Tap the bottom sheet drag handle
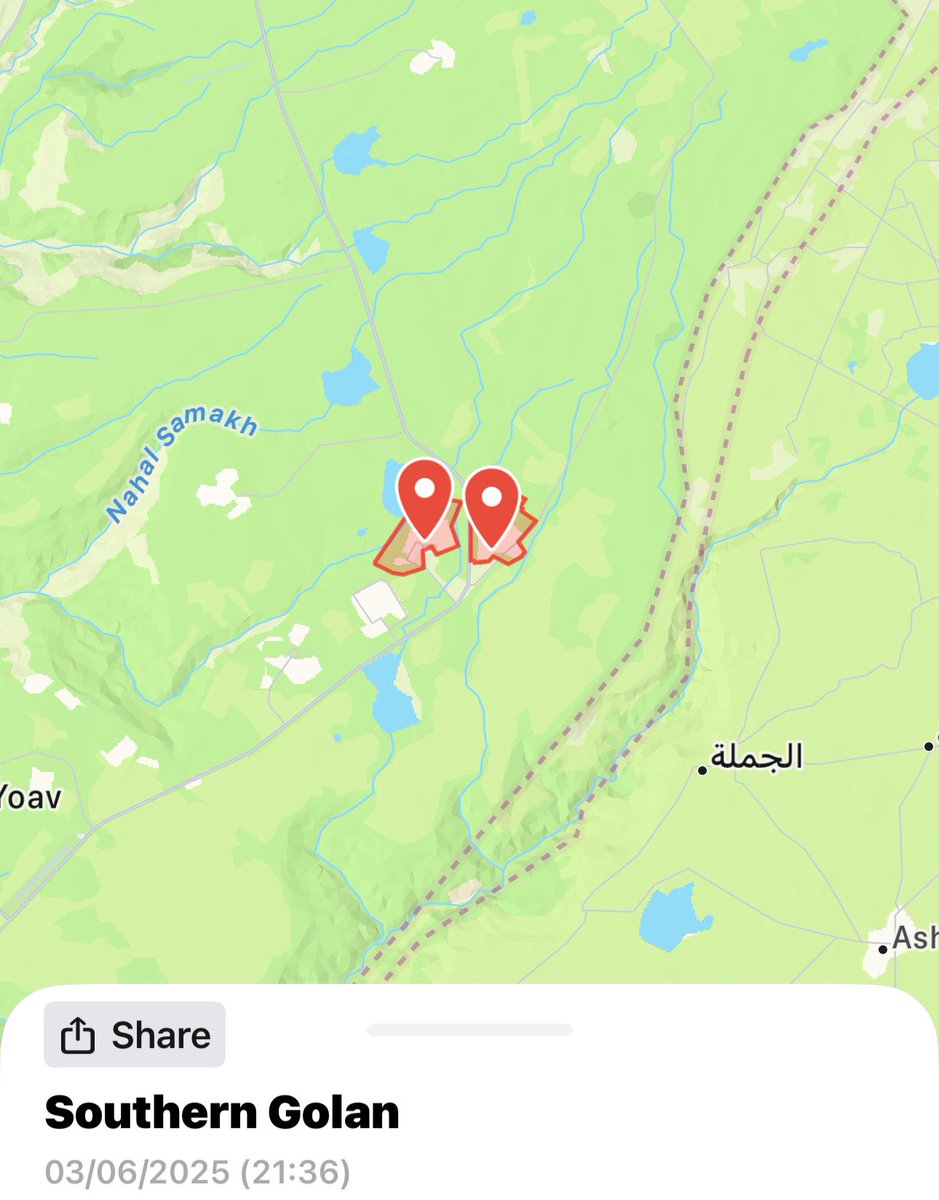This screenshot has width=939, height=1200. pyautogui.click(x=469, y=1029)
